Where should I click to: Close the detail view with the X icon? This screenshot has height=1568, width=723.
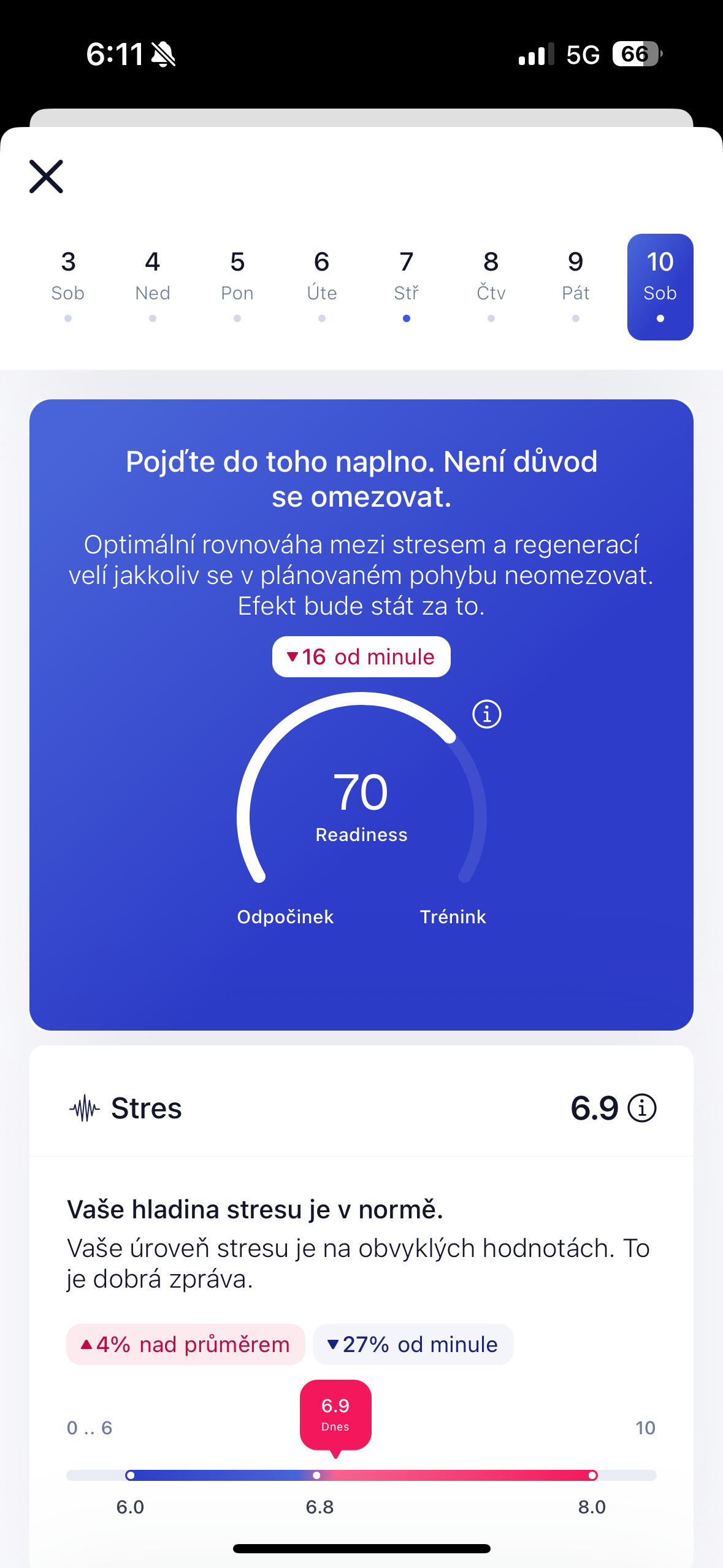pyautogui.click(x=45, y=177)
